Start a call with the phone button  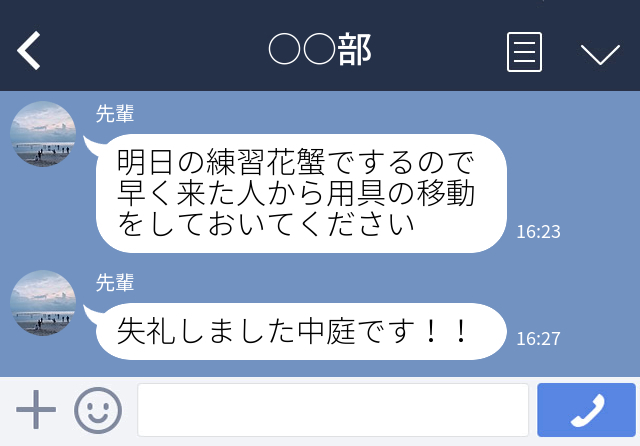[x=586, y=410]
